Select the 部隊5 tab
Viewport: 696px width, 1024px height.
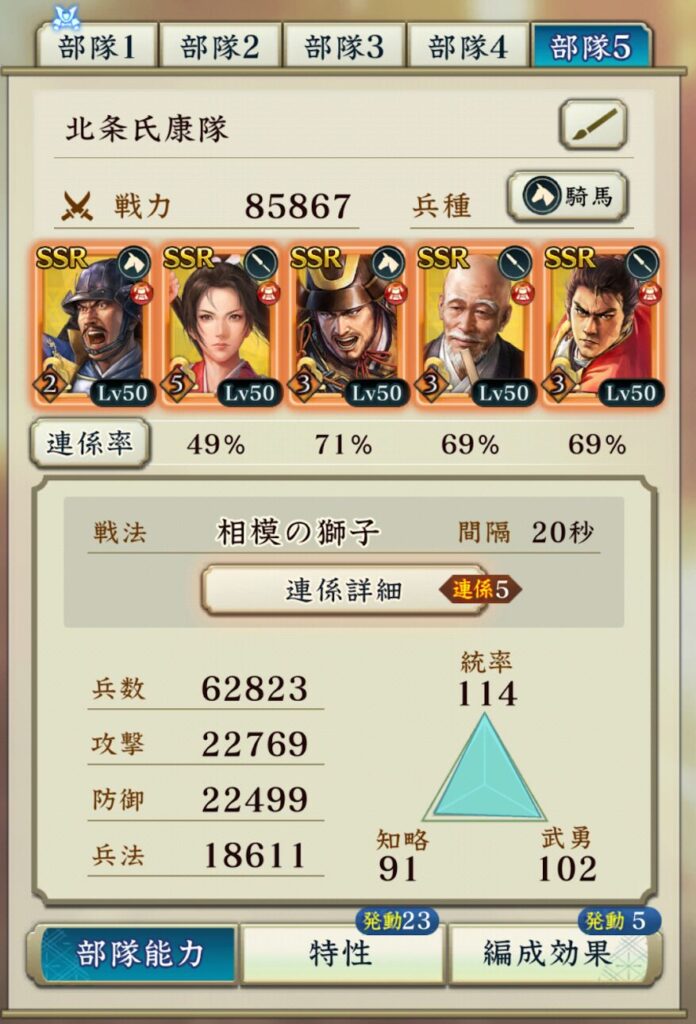tap(591, 47)
